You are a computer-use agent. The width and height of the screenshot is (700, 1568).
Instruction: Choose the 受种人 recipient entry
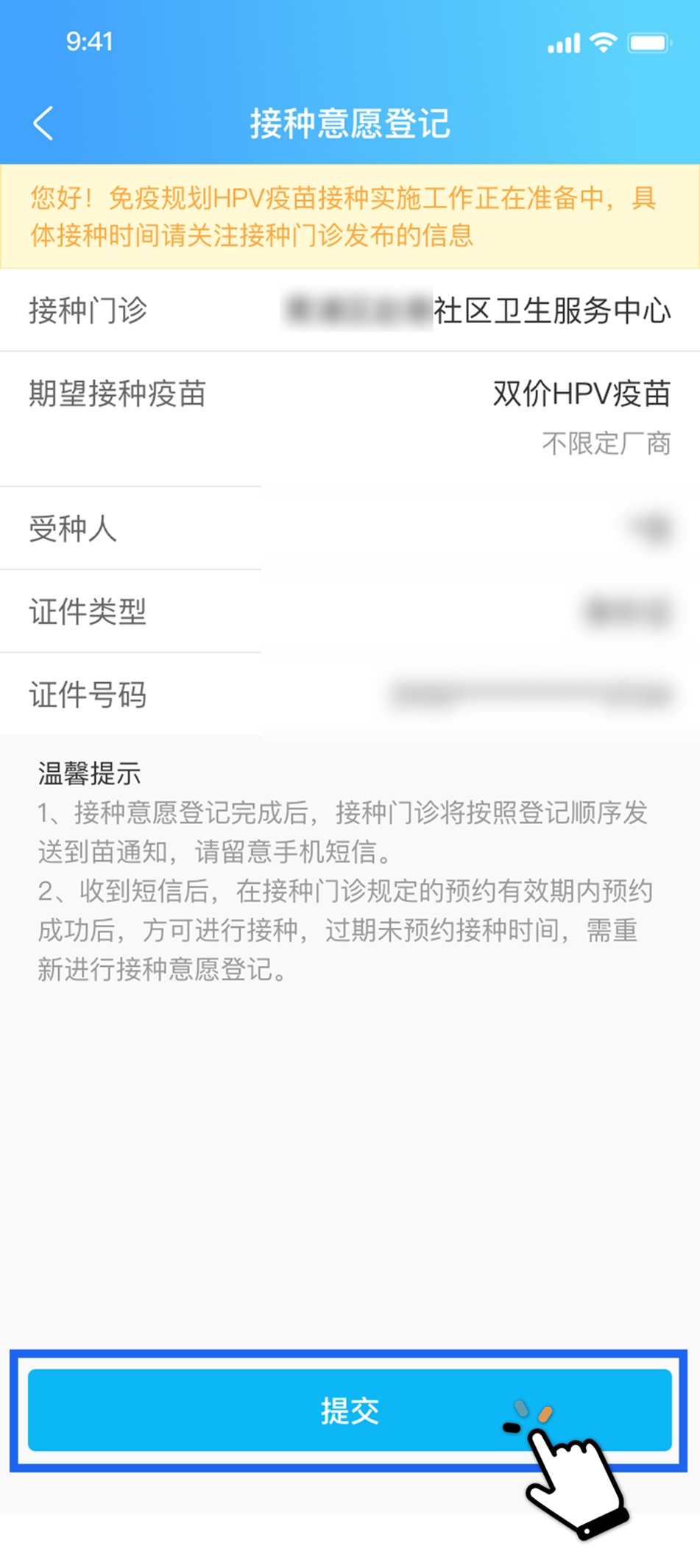350,528
